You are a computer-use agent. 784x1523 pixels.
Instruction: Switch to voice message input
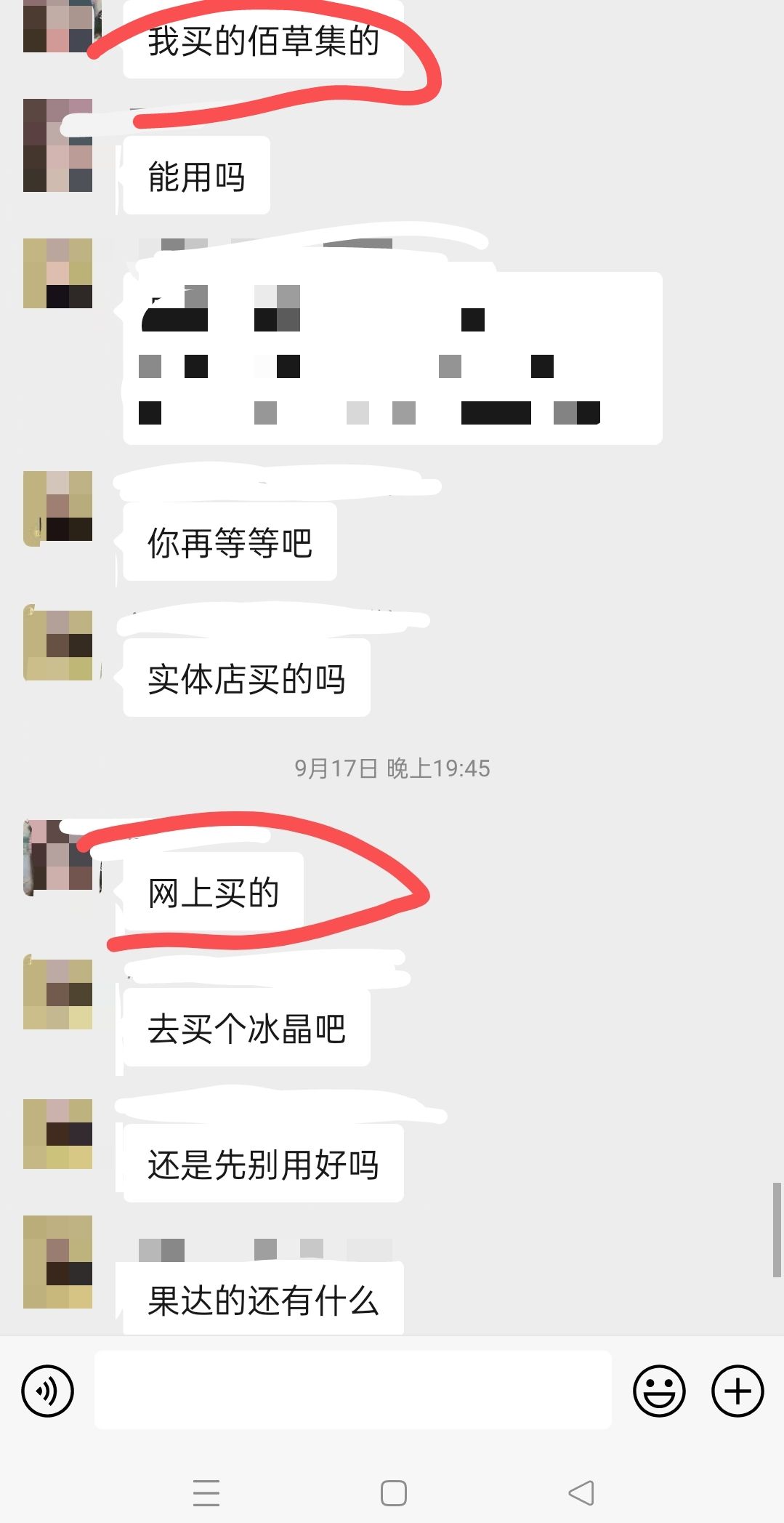click(48, 1391)
